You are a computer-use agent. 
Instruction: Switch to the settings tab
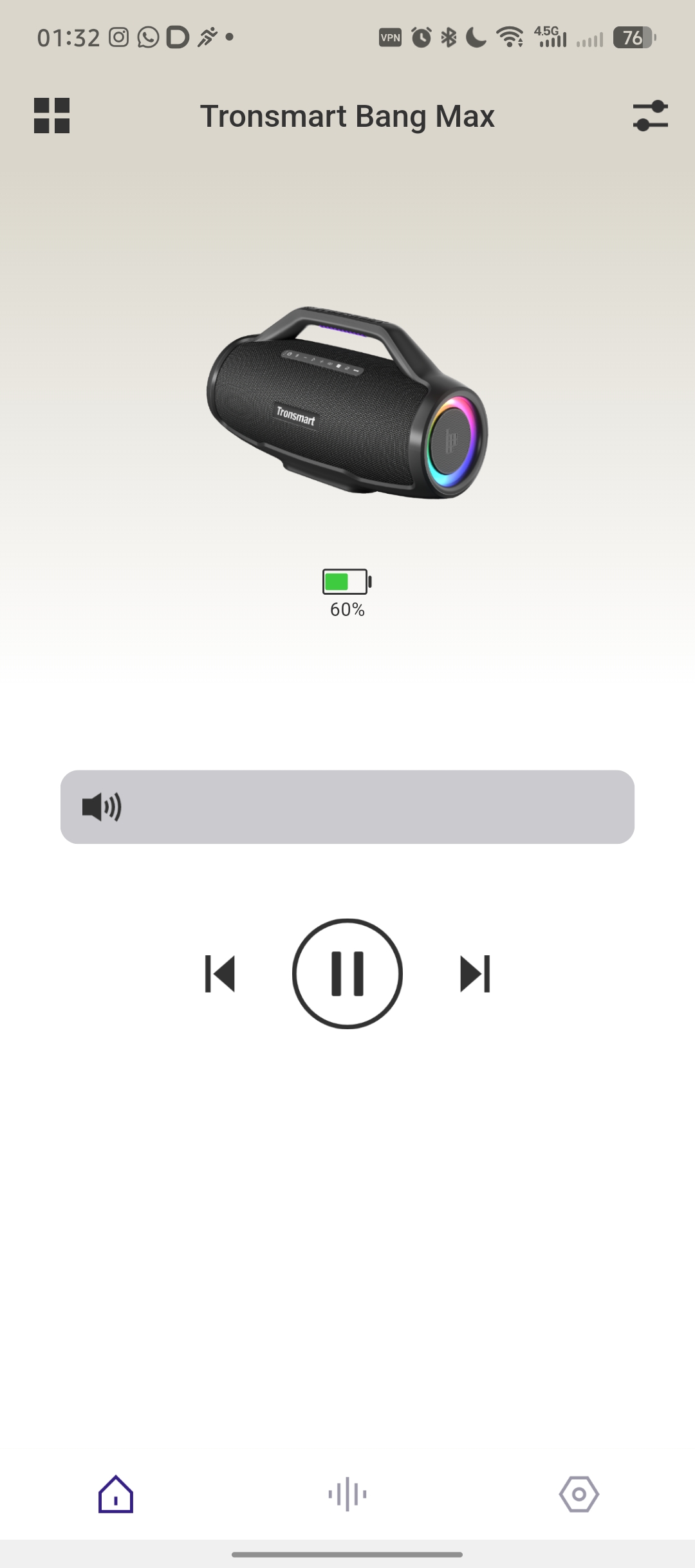point(579,1494)
